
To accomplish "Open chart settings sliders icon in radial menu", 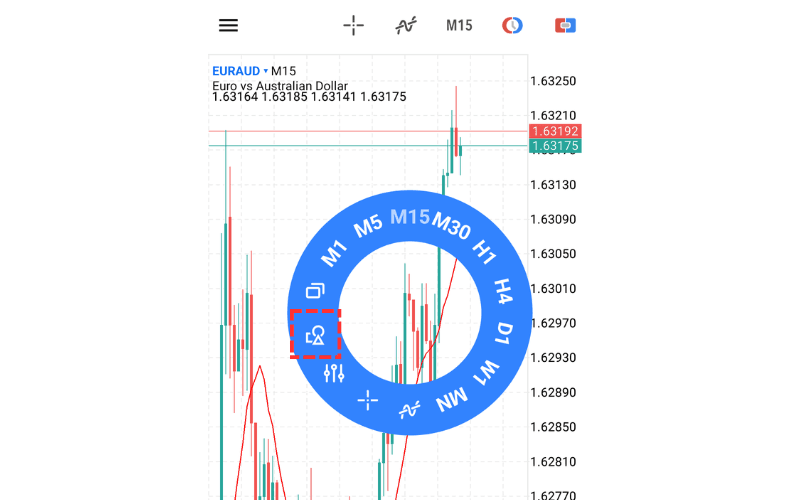I will [334, 373].
